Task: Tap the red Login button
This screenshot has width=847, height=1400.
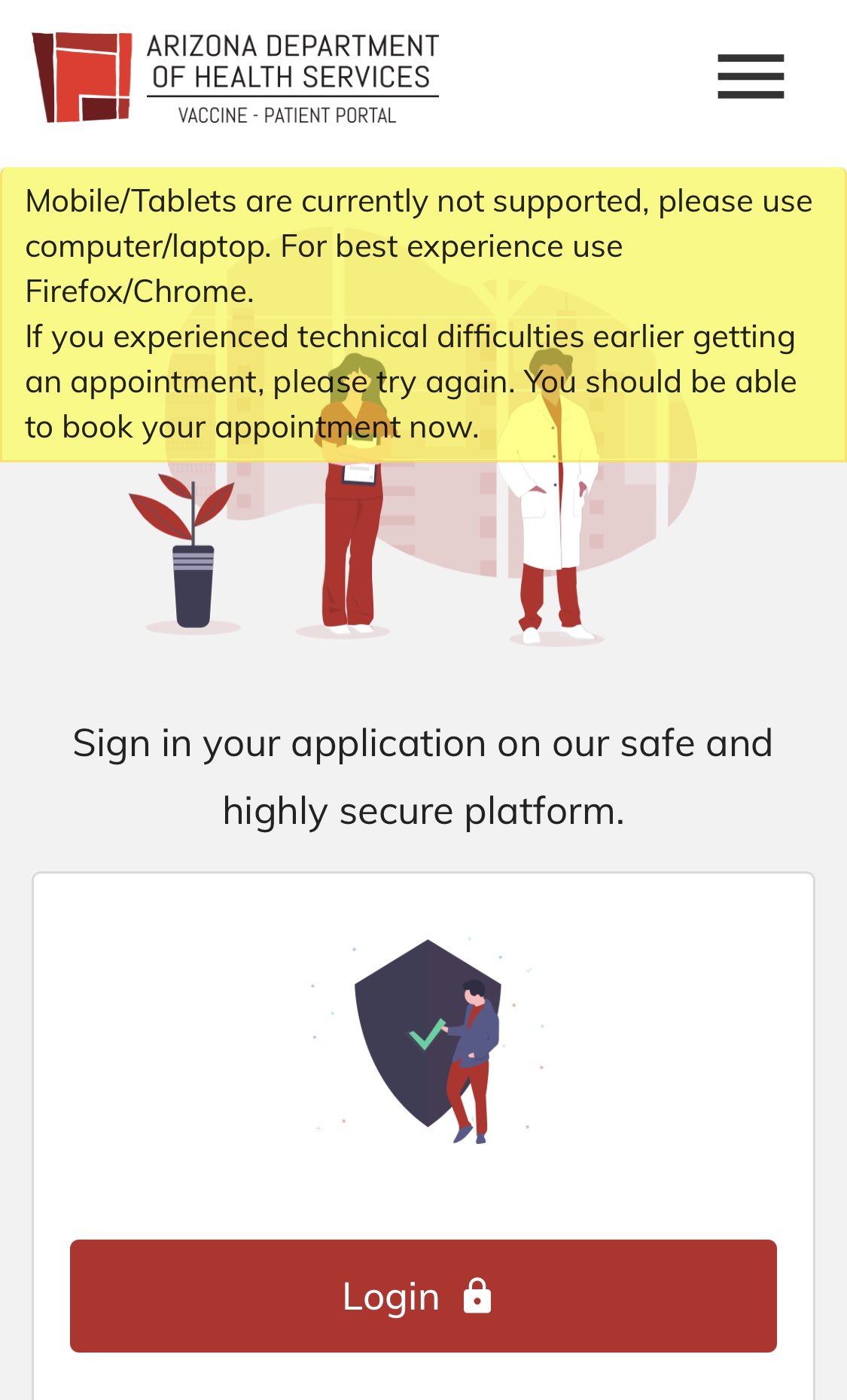Action: pyautogui.click(x=423, y=1295)
